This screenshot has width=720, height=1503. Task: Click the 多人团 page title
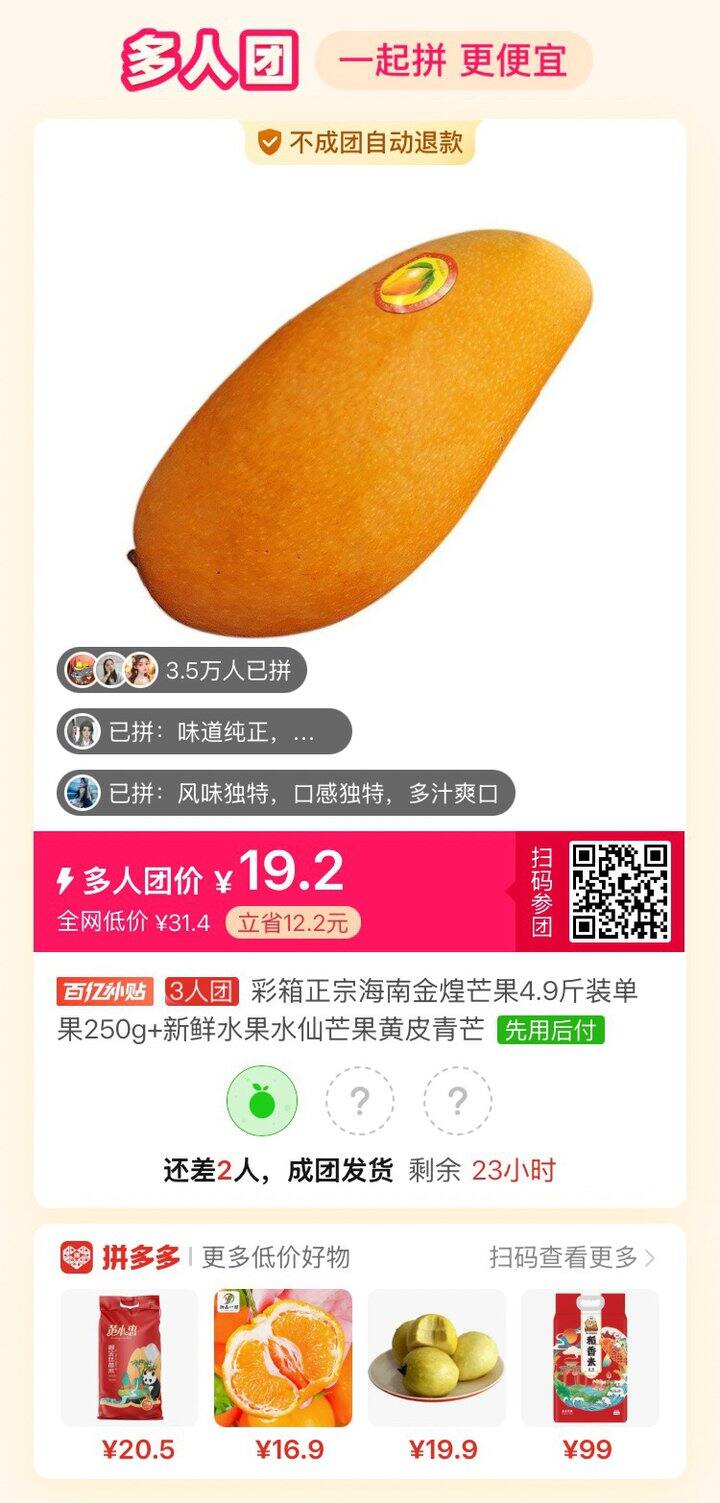point(210,57)
